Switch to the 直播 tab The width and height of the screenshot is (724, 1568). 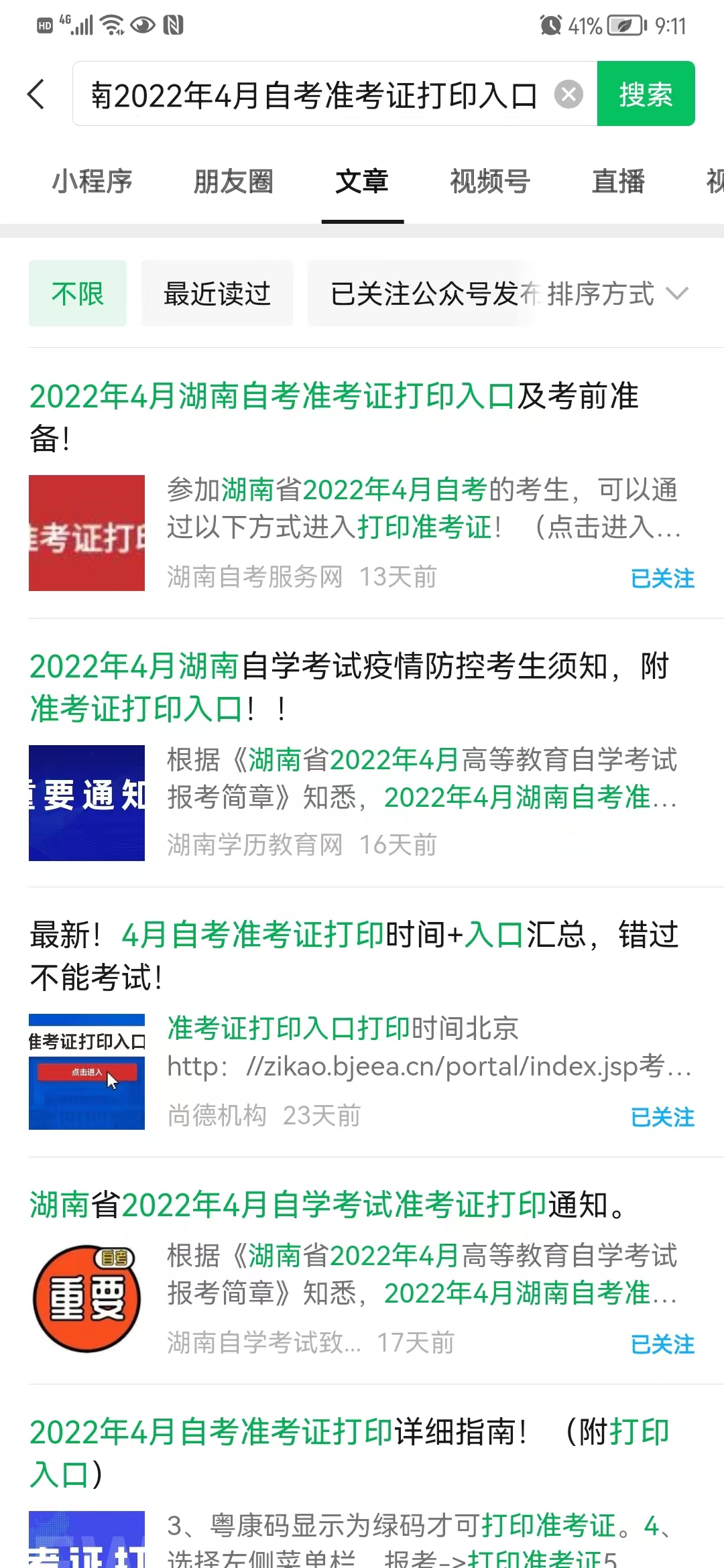pyautogui.click(x=618, y=182)
